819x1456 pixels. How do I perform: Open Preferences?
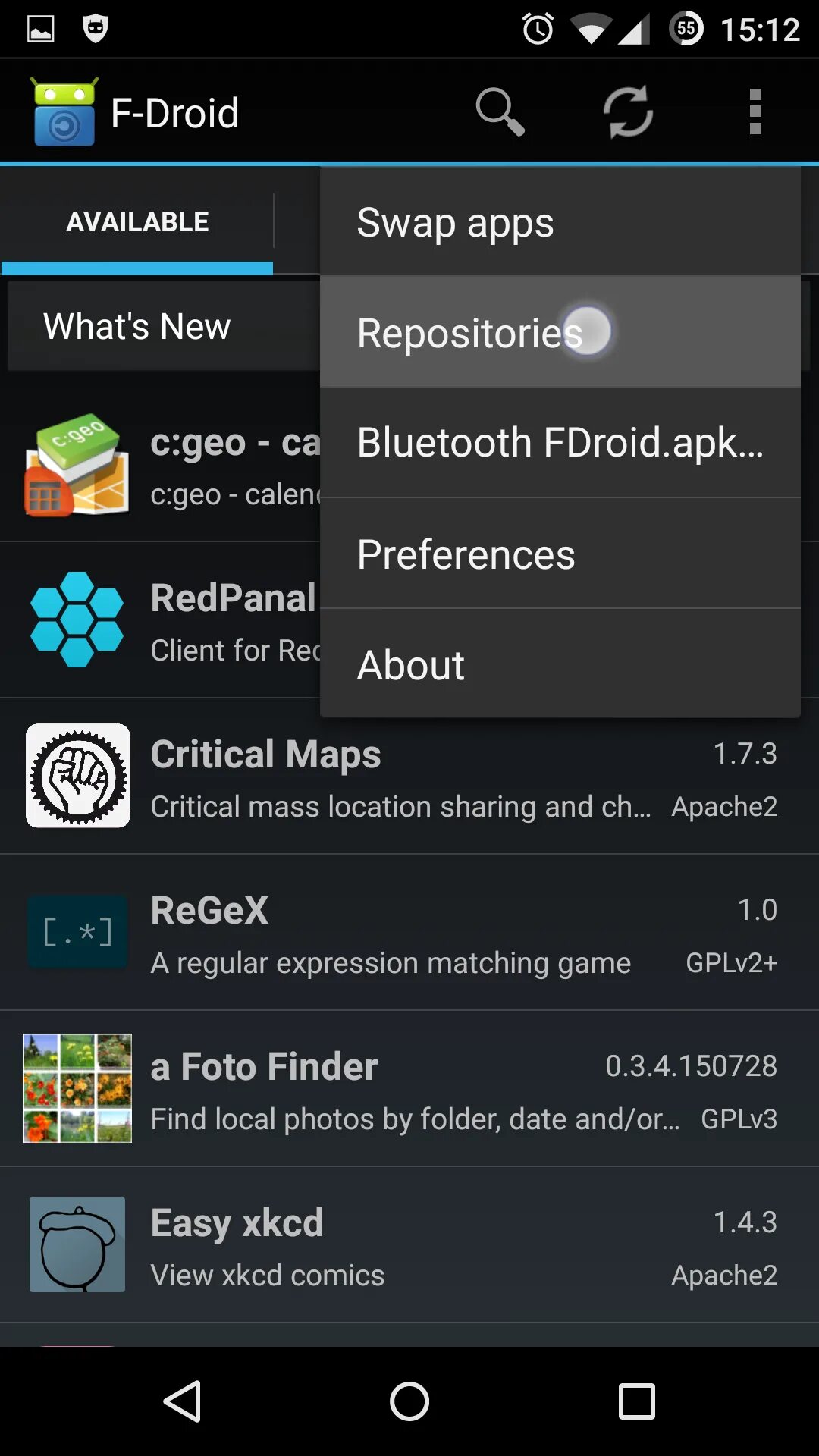560,554
